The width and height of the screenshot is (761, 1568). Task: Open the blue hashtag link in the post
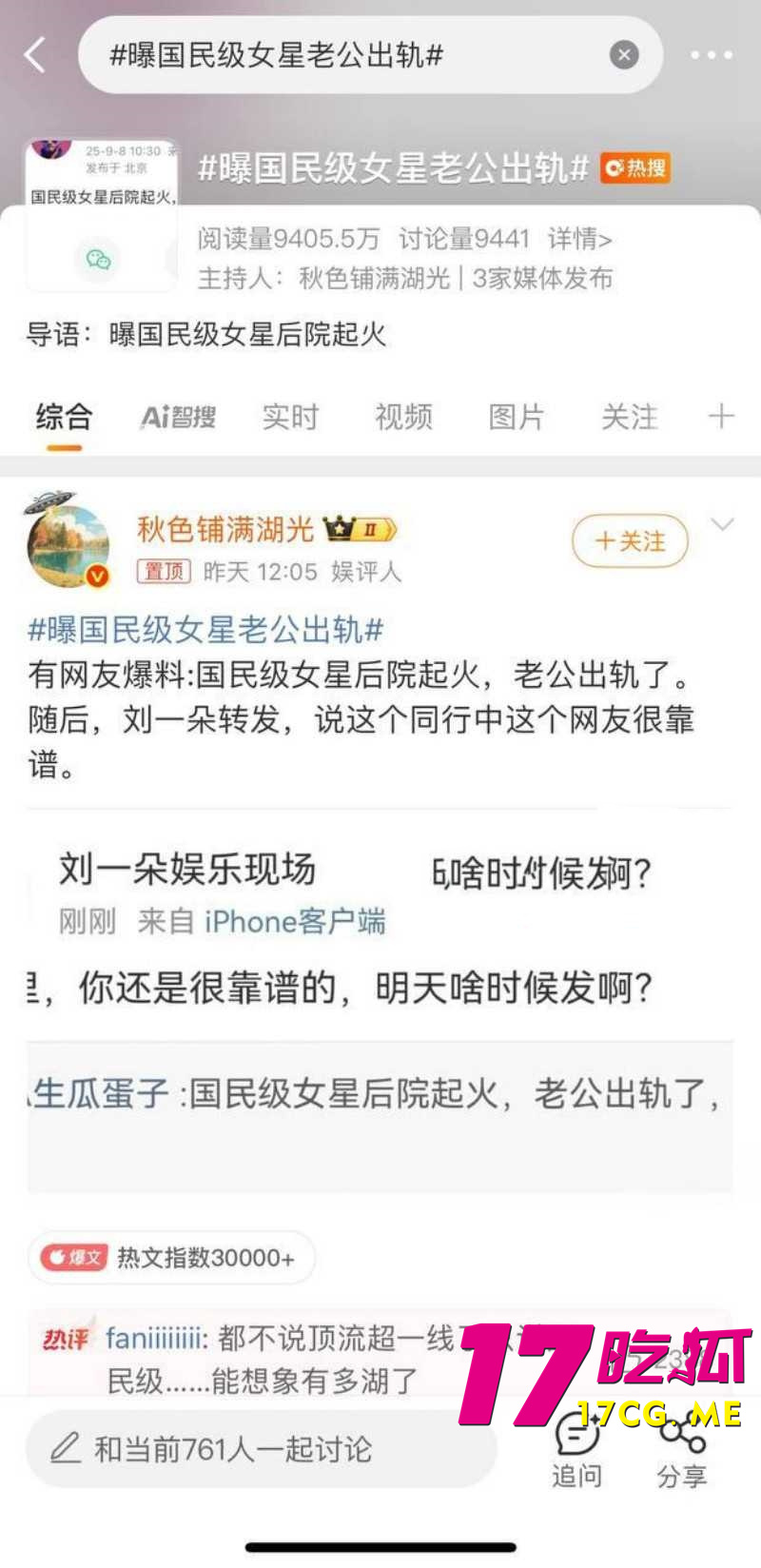205,629
